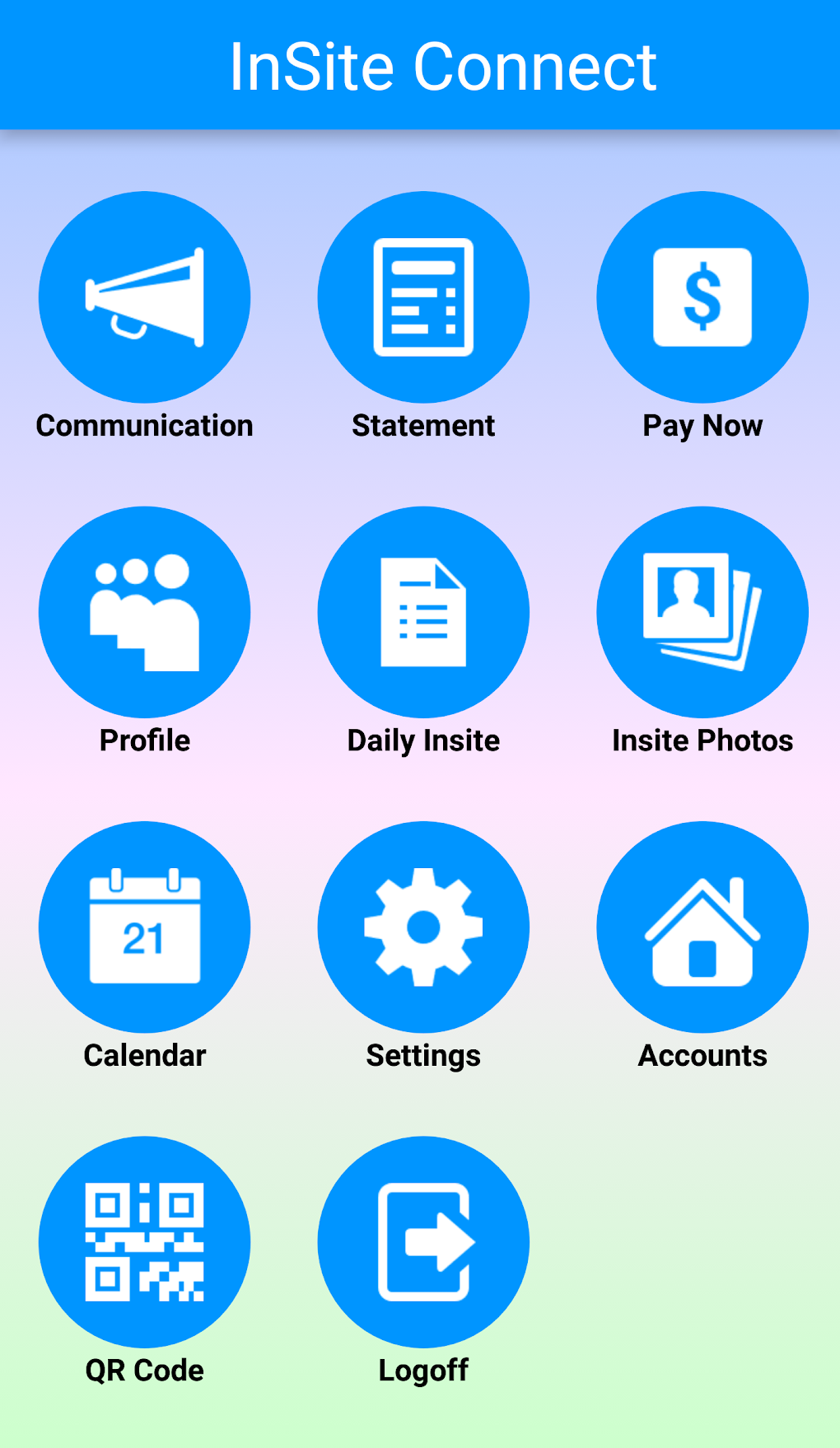Click the Statement label text

[x=422, y=426]
